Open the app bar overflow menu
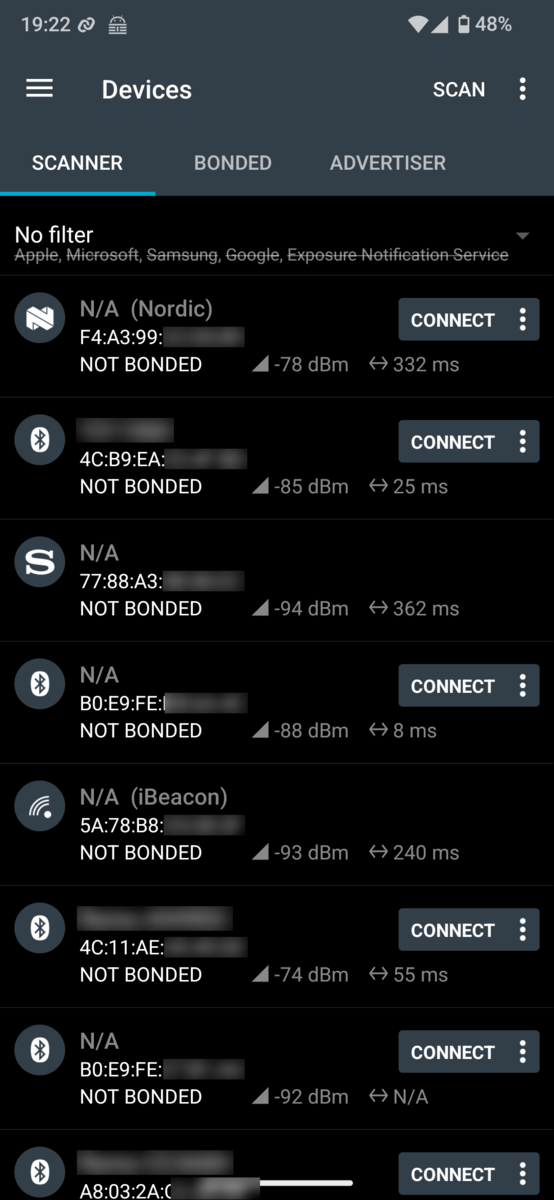Viewport: 554px width, 1200px height. tap(522, 89)
